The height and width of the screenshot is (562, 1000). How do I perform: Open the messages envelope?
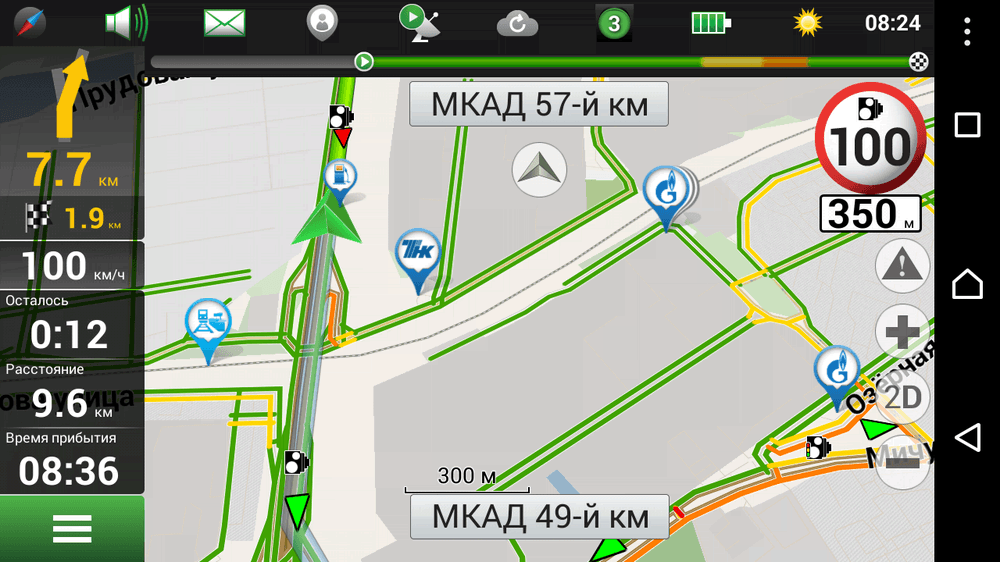tap(224, 22)
